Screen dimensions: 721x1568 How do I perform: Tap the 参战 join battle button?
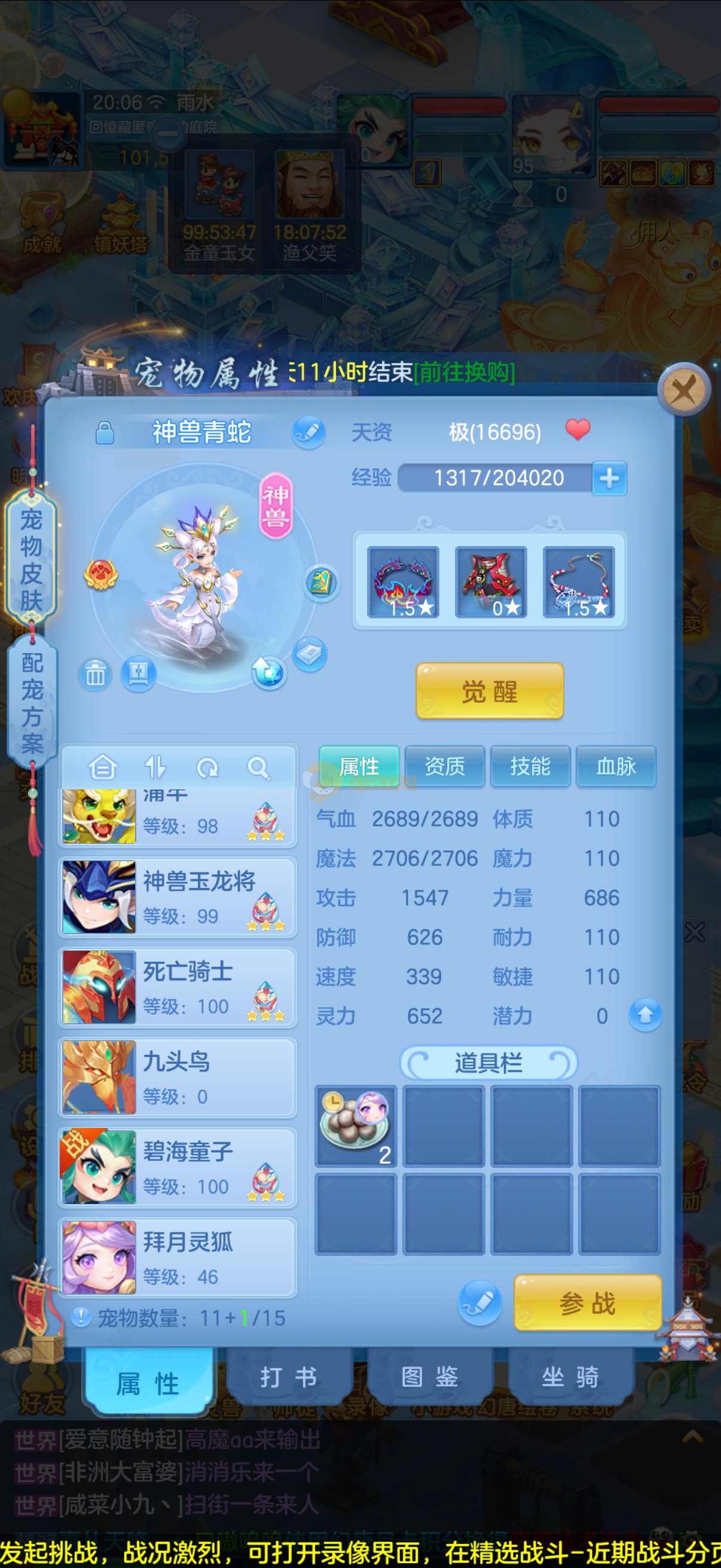click(x=587, y=1303)
